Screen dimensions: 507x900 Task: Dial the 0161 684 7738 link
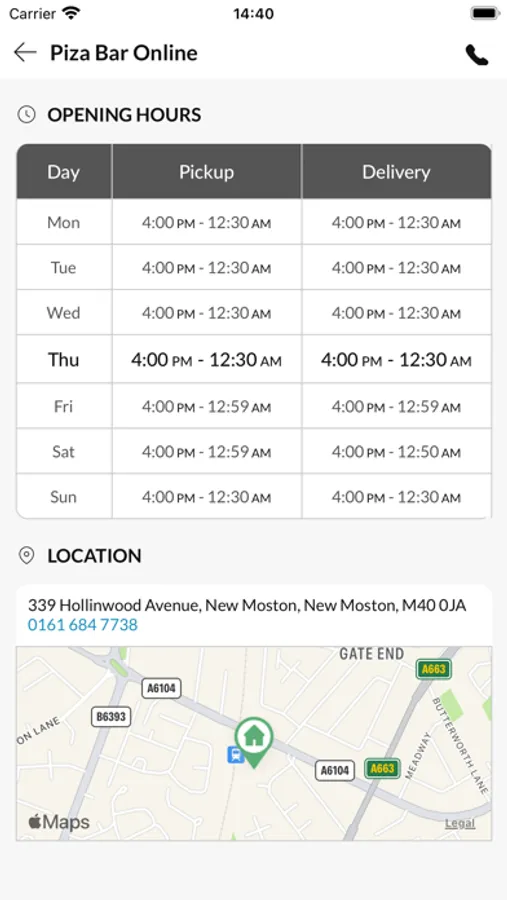tap(83, 624)
